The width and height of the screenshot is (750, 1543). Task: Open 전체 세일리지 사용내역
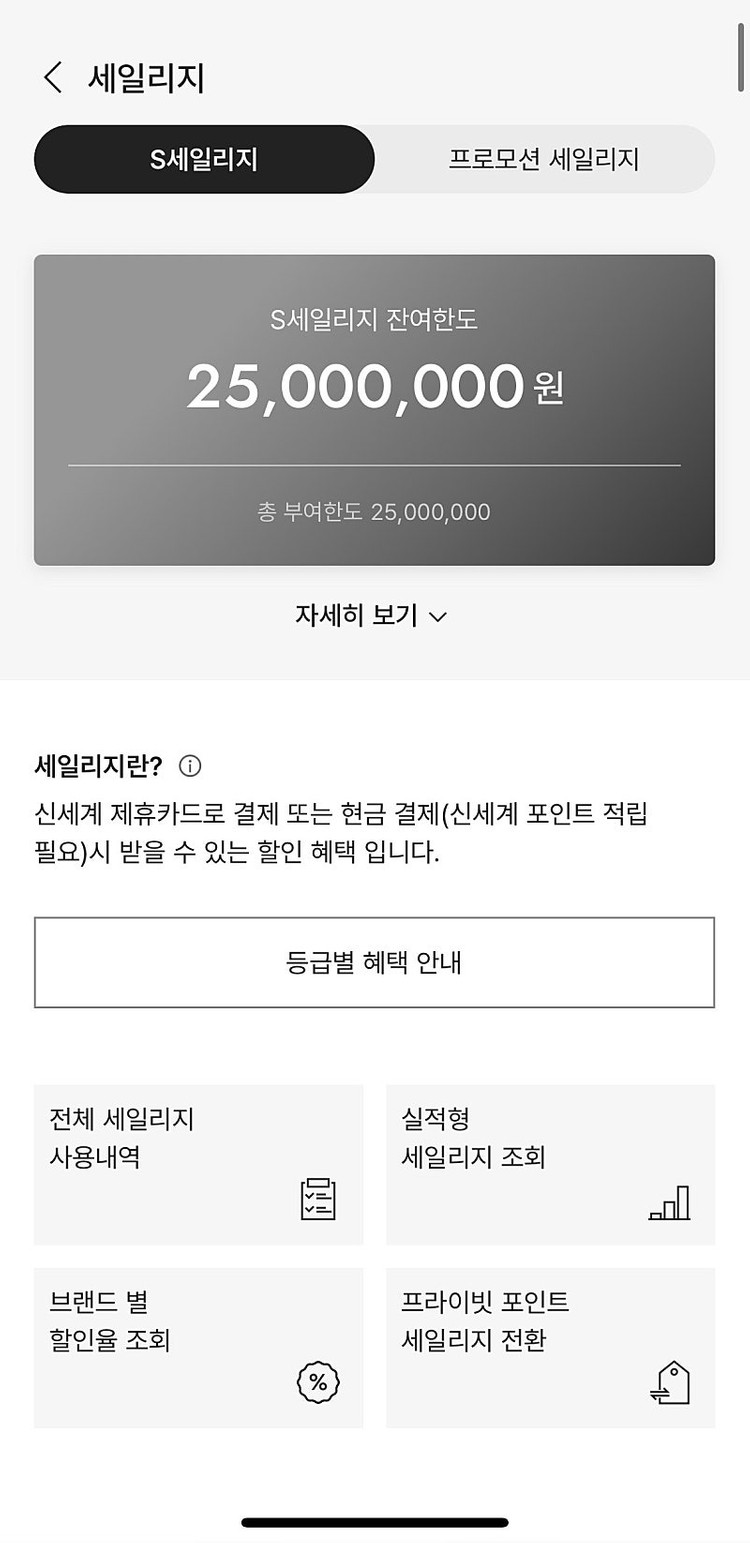point(198,1164)
